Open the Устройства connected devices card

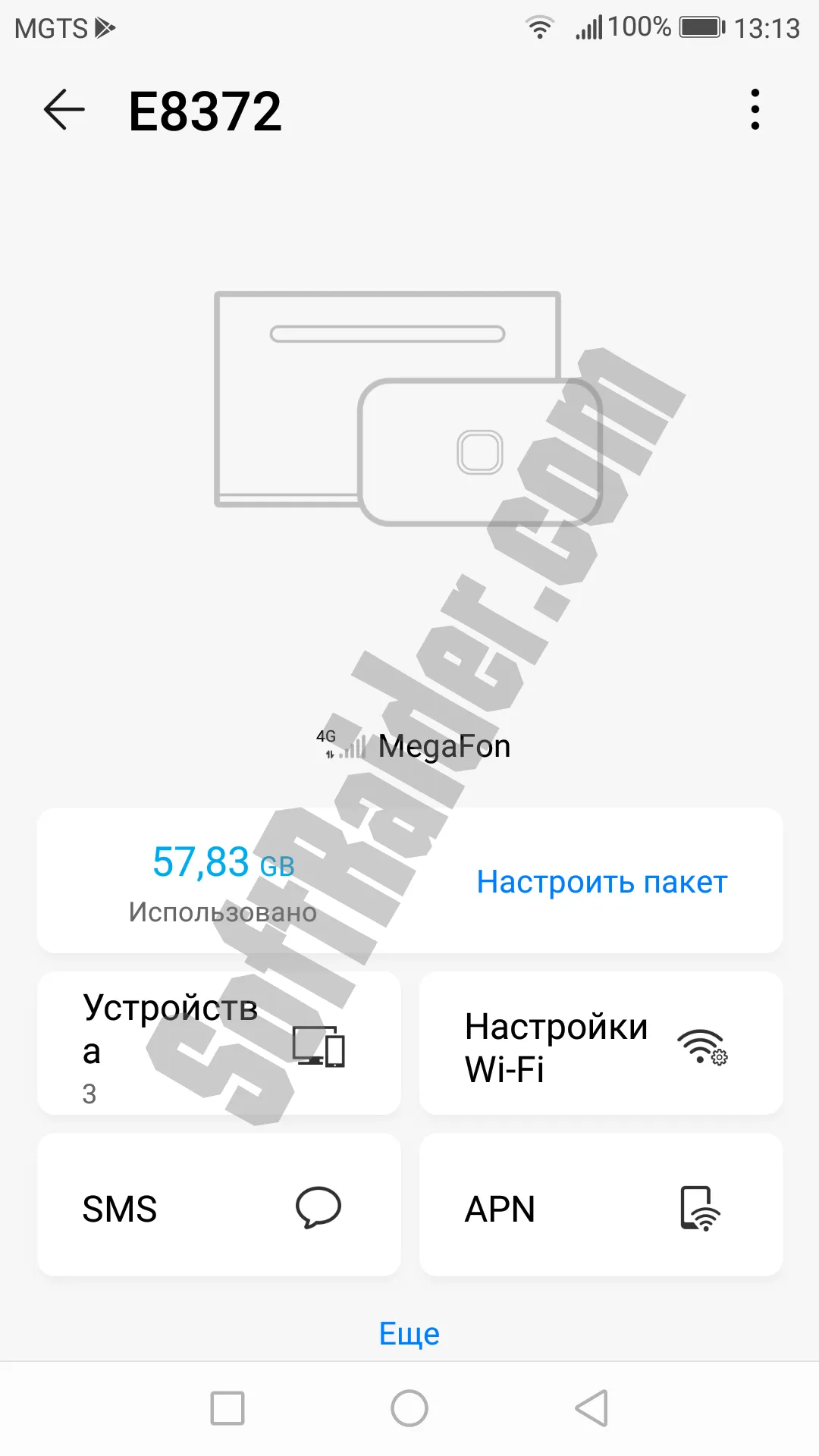coord(218,1043)
